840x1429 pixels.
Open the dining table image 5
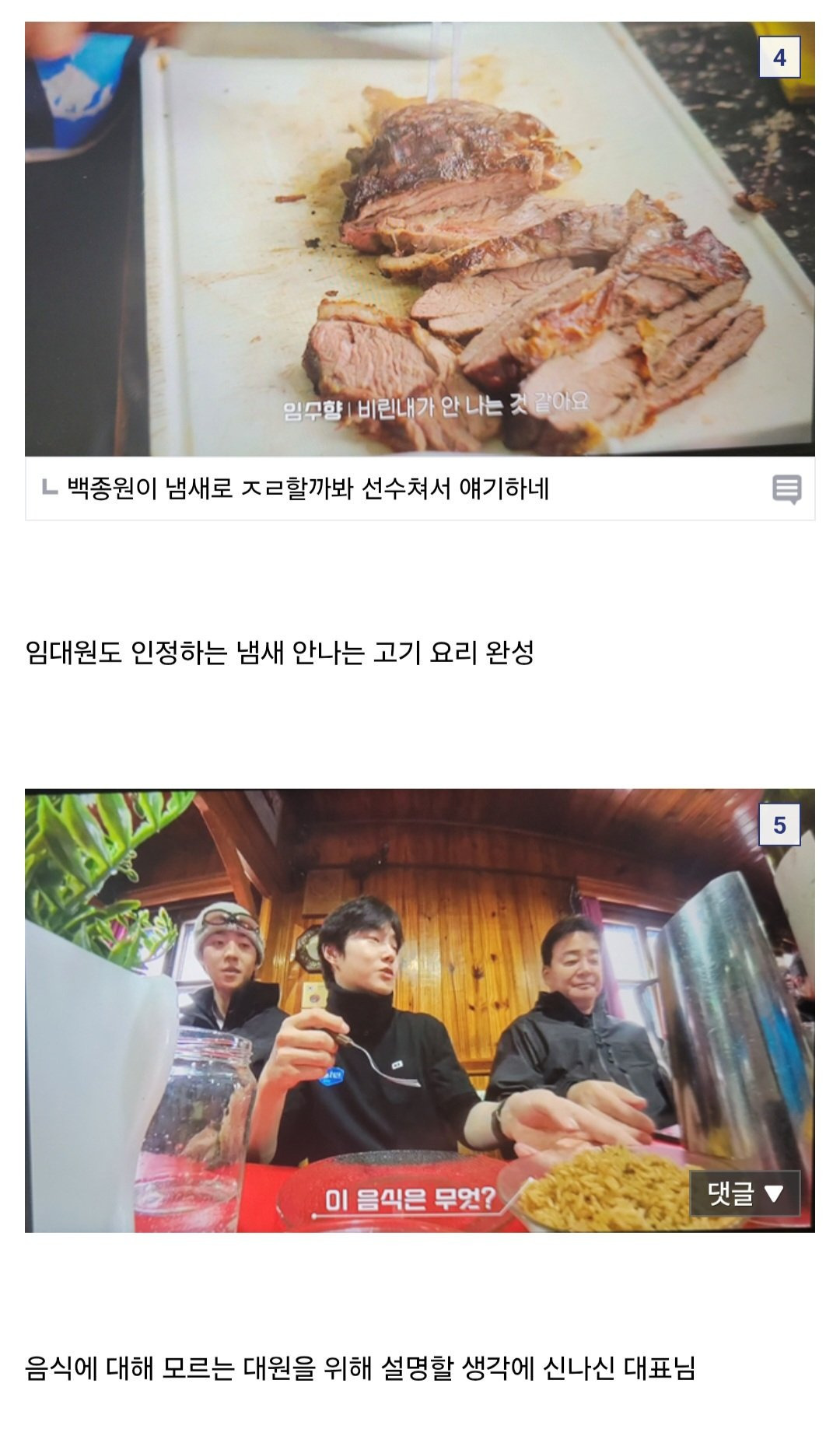420,1010
